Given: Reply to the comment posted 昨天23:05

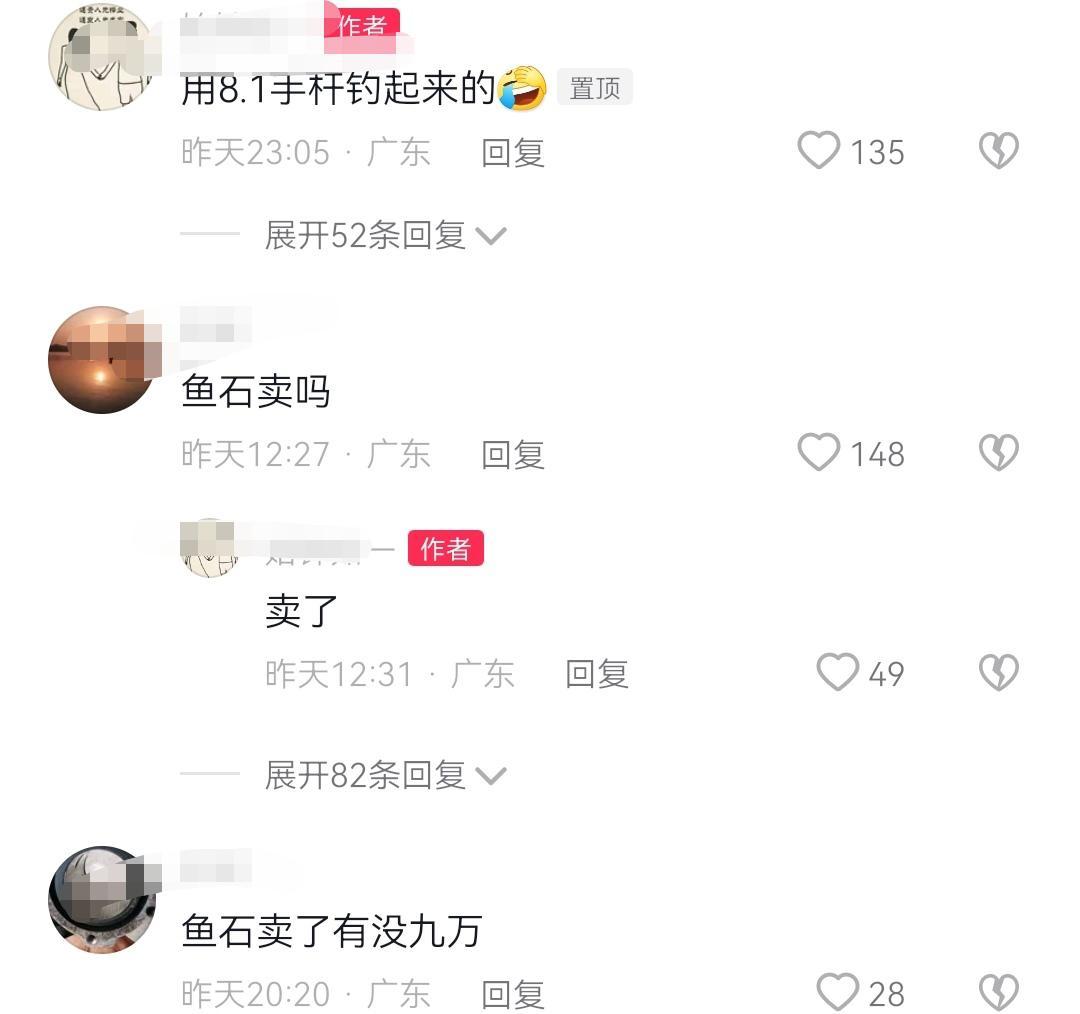Looking at the screenshot, I should pos(512,153).
